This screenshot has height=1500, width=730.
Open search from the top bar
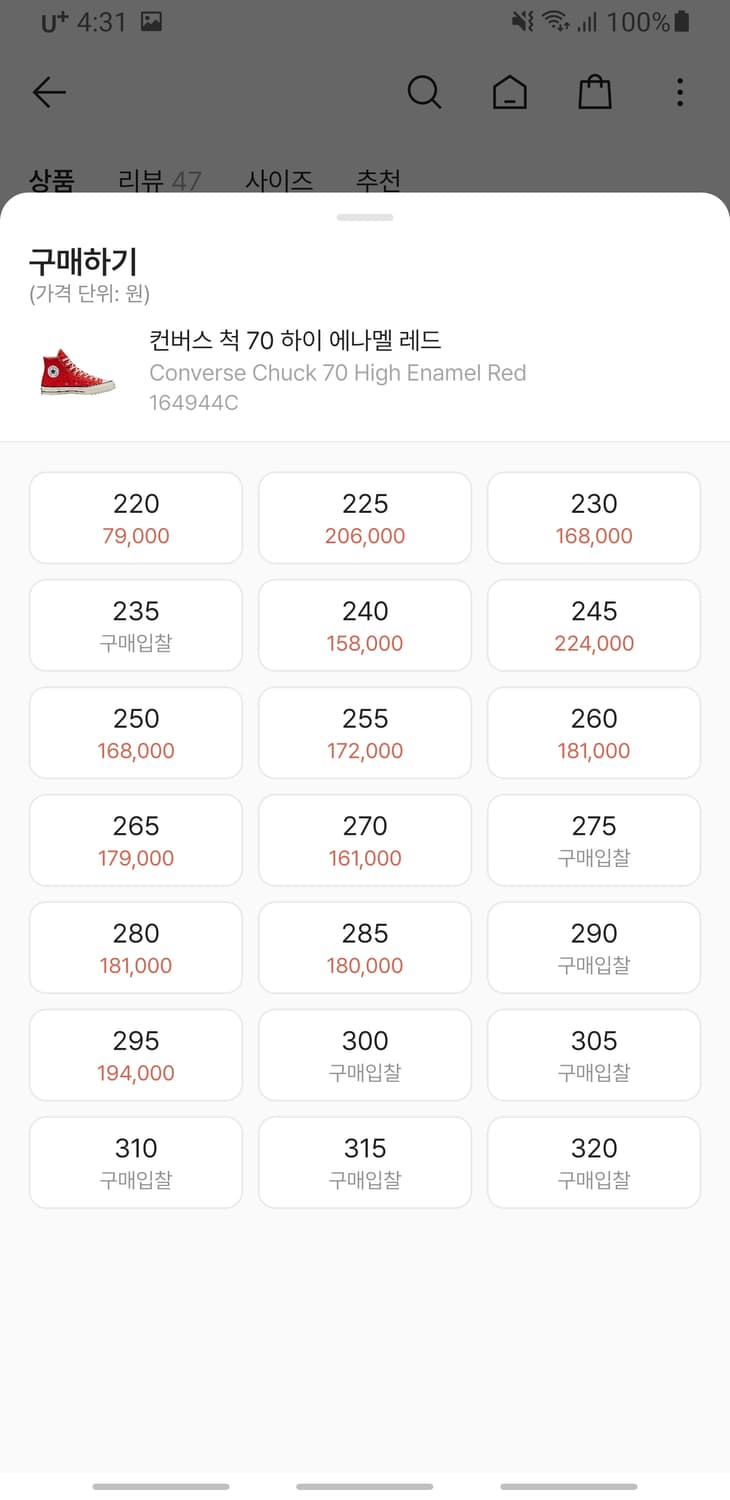pos(424,91)
